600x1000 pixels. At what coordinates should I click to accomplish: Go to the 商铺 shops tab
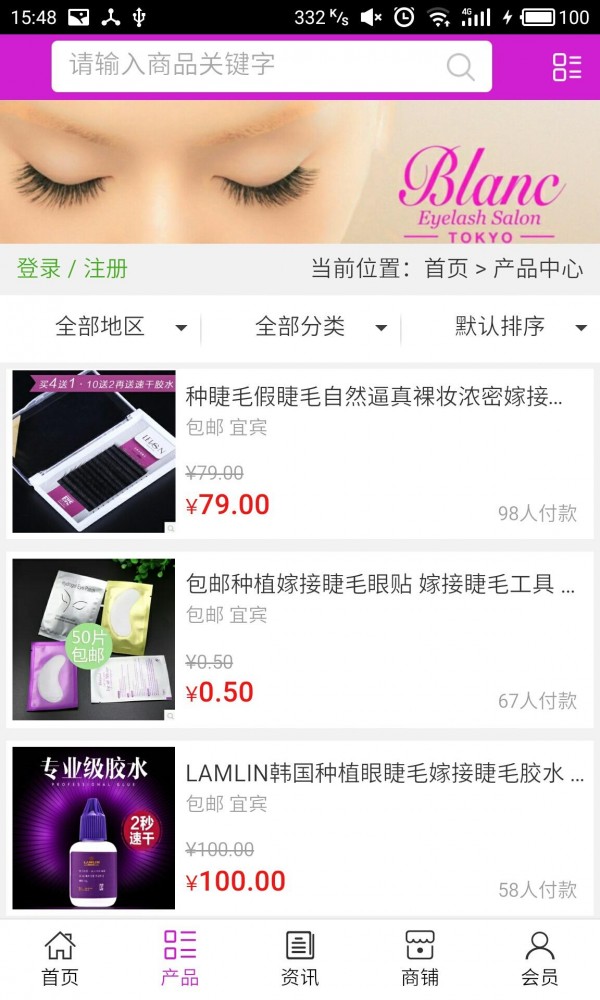(x=420, y=958)
